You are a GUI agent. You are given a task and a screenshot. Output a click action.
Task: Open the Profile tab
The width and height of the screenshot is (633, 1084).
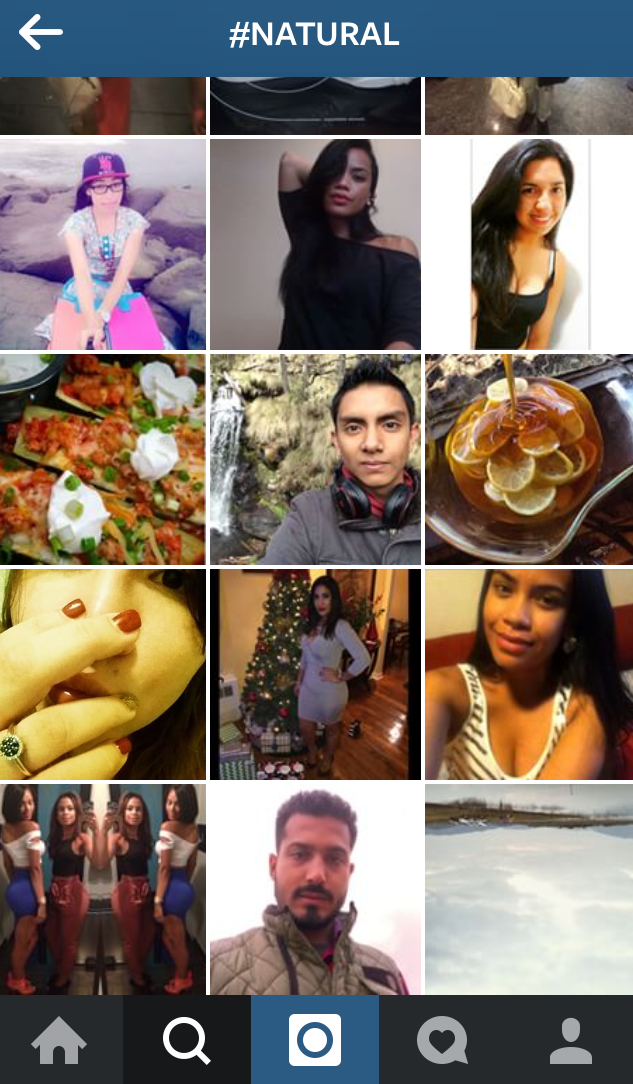point(571,1041)
